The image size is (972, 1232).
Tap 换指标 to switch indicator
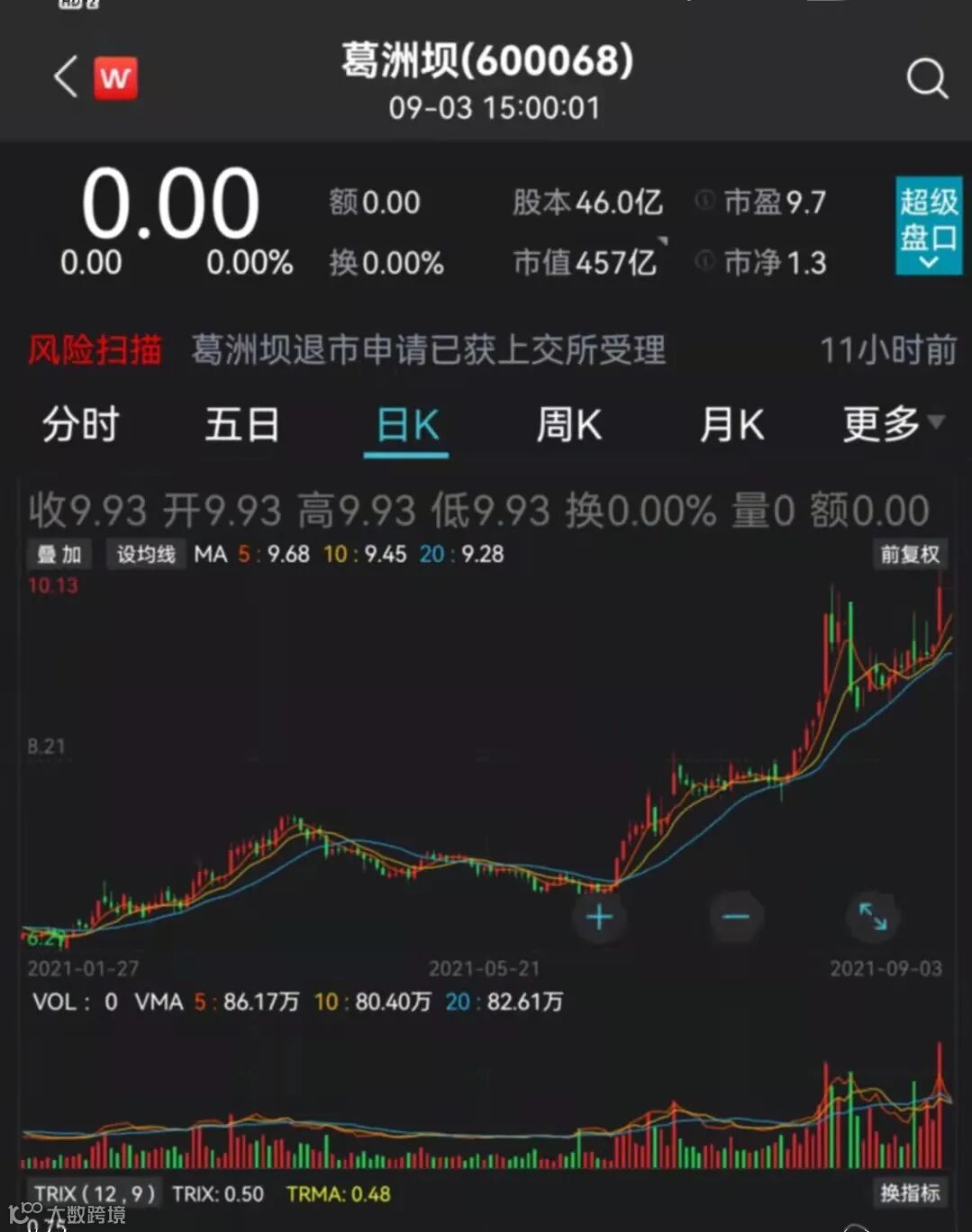point(909,1192)
